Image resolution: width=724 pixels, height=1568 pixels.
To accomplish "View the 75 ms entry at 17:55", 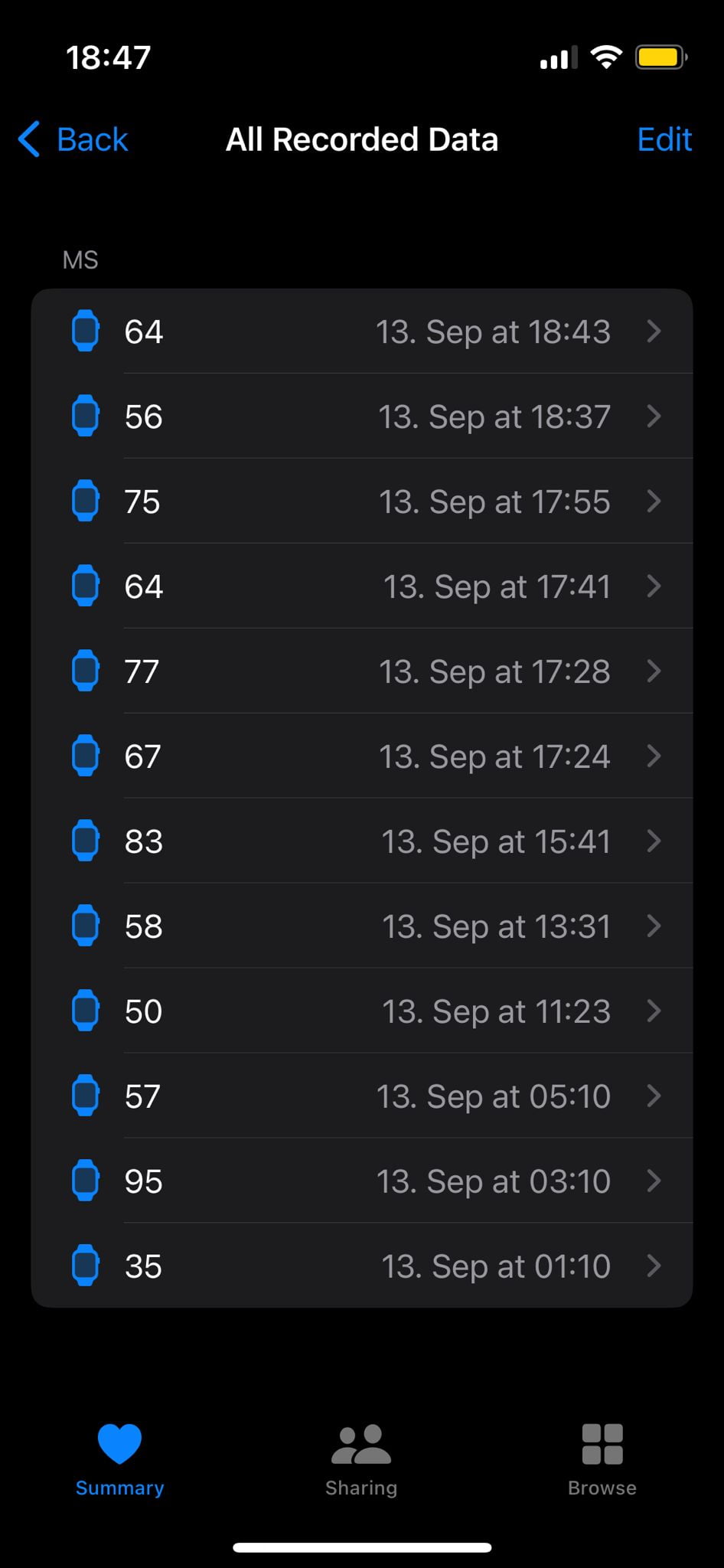I will click(362, 501).
